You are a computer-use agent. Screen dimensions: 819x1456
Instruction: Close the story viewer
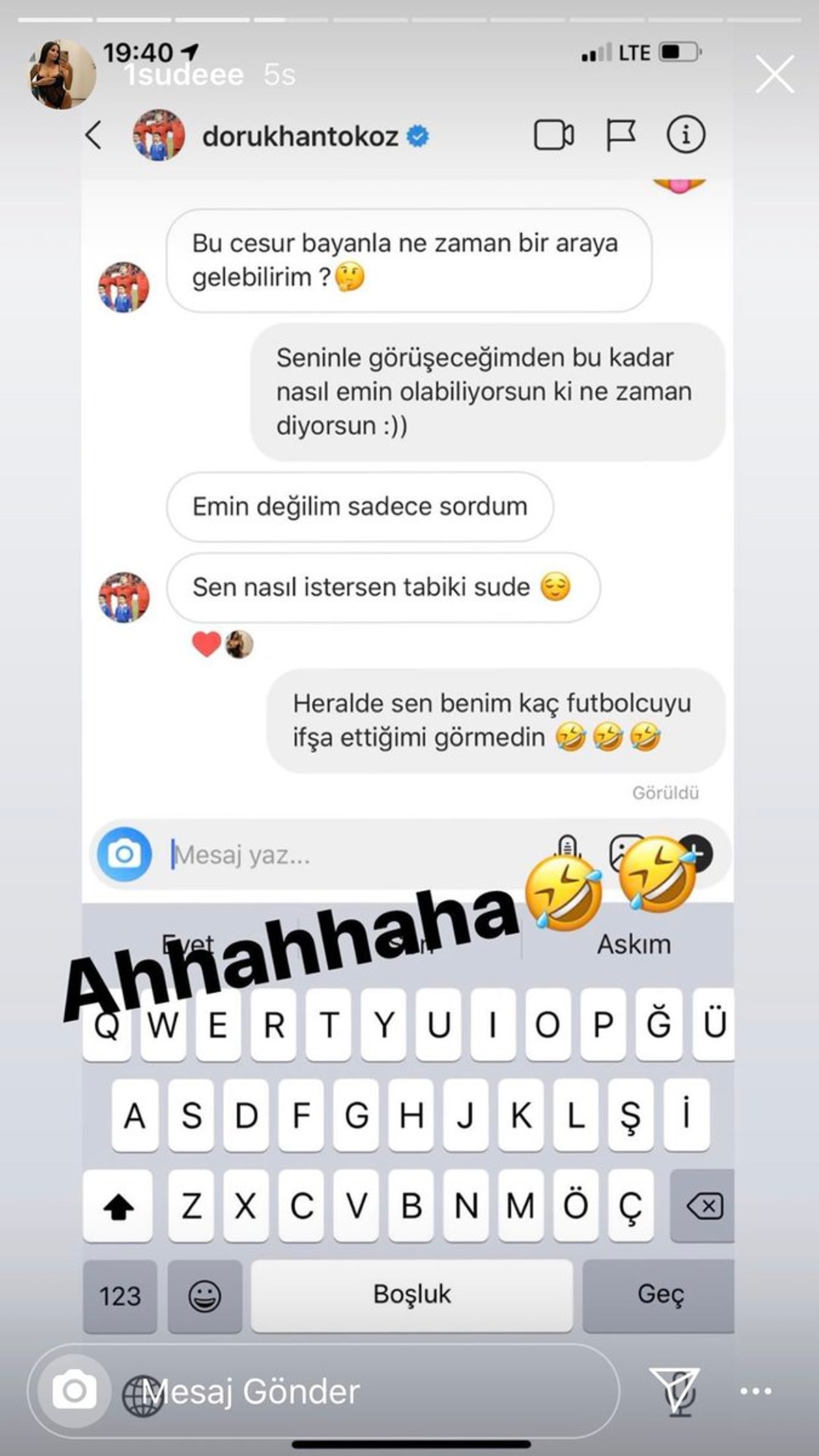[x=775, y=74]
